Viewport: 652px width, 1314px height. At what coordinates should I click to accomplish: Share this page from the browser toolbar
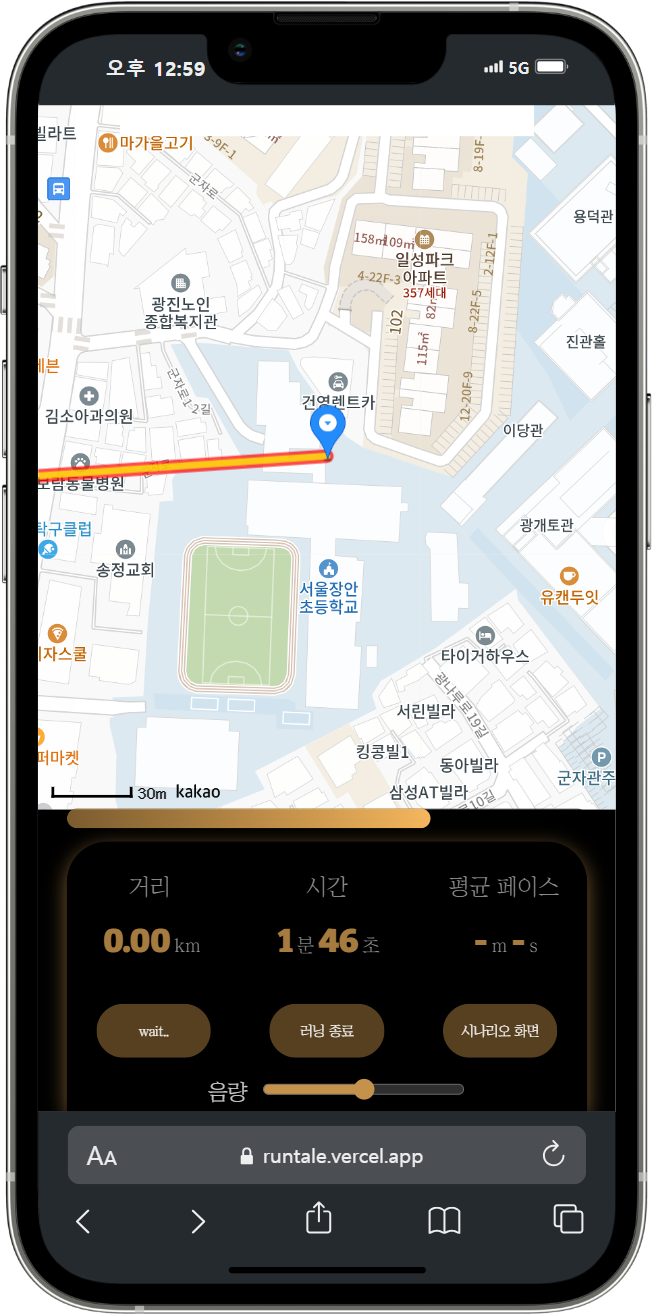[x=318, y=1218]
